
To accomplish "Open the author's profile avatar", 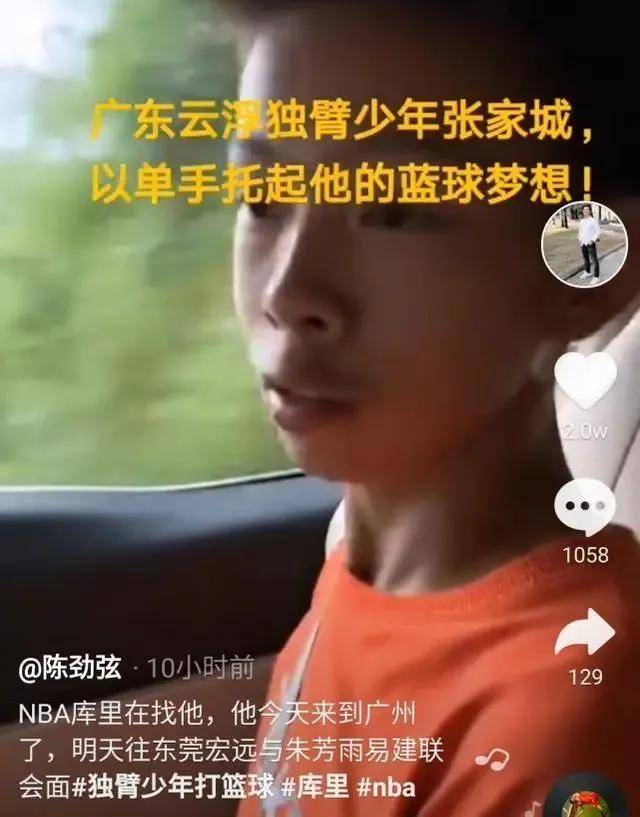I will (584, 245).
